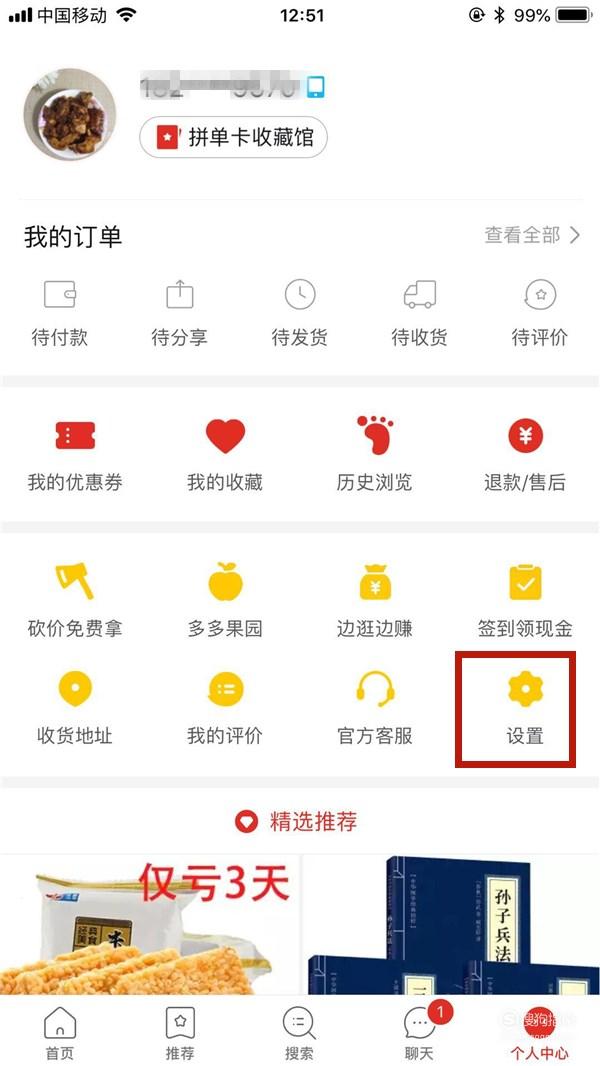This screenshot has width=600, height=1066.
Task: Switch to the 首页 home tab
Action: 60,1033
